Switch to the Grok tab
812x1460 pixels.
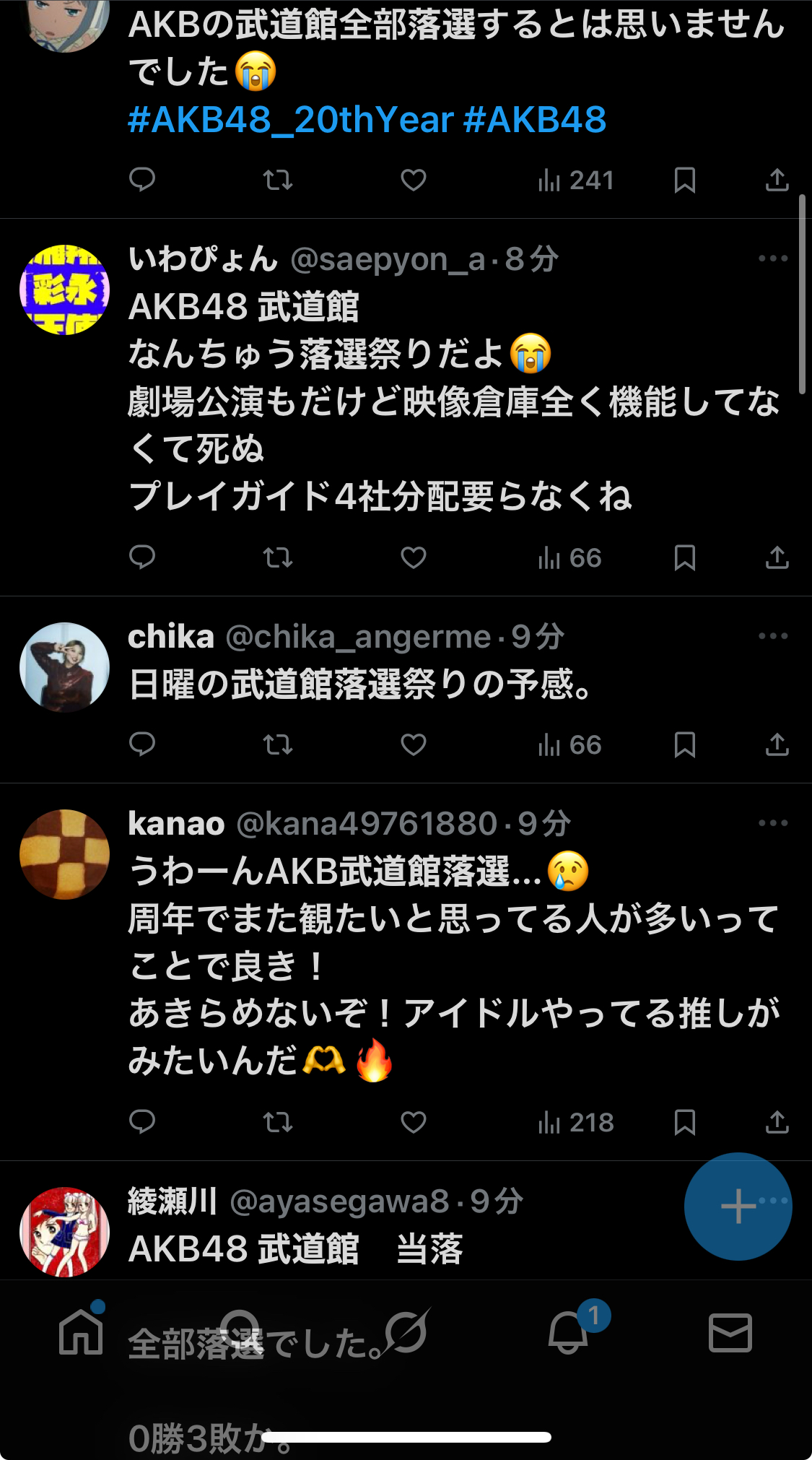(406, 1331)
